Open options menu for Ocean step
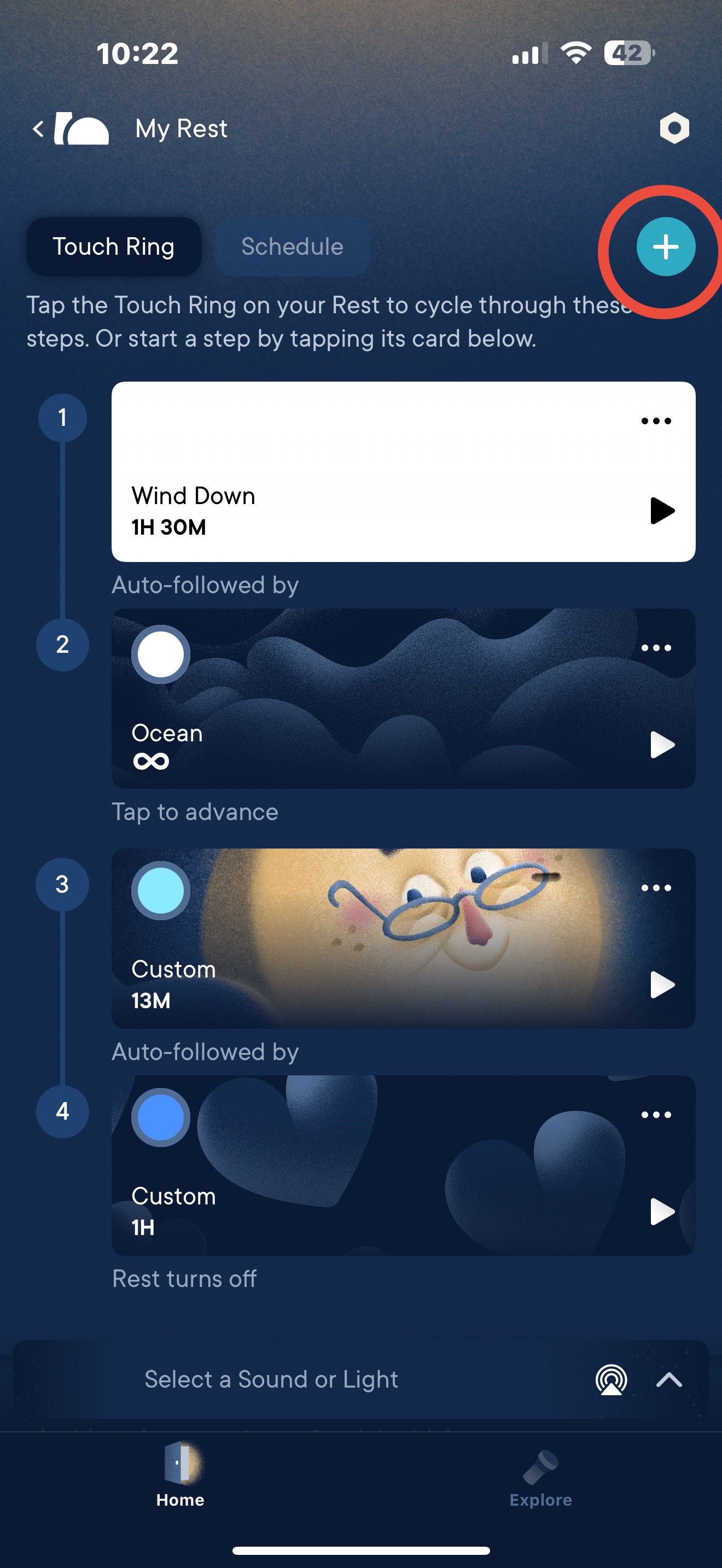722x1568 pixels. (x=656, y=648)
